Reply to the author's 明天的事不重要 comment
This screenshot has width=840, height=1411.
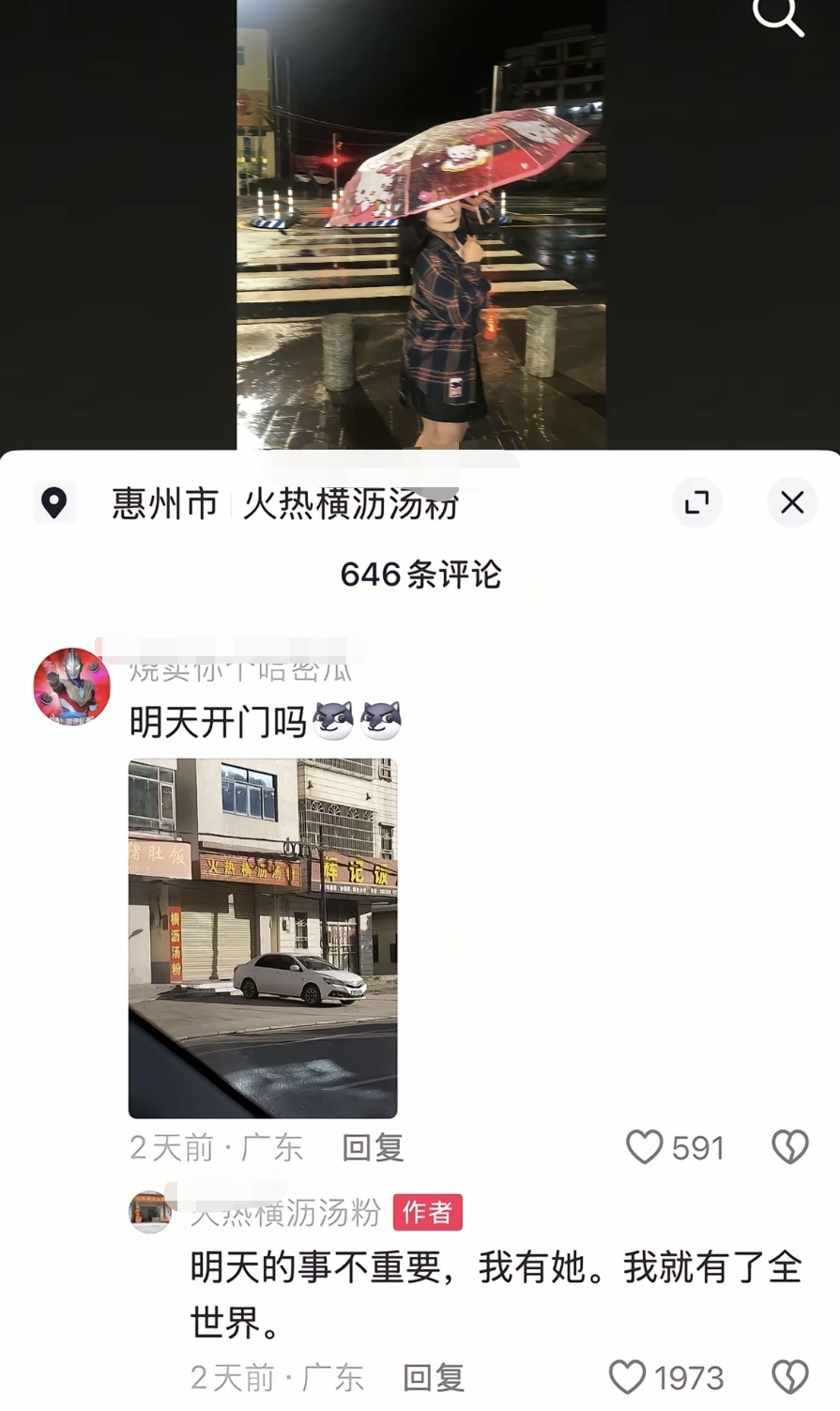click(x=434, y=1377)
